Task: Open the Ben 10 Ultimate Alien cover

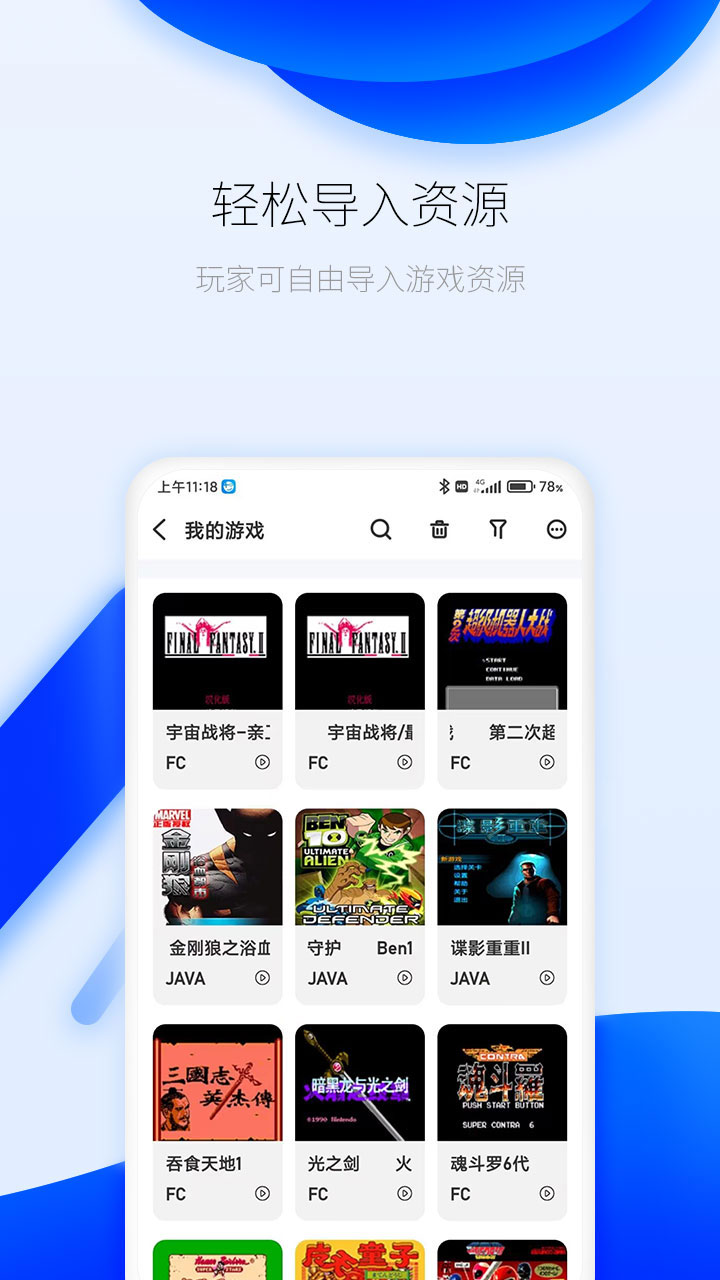Action: coord(360,866)
